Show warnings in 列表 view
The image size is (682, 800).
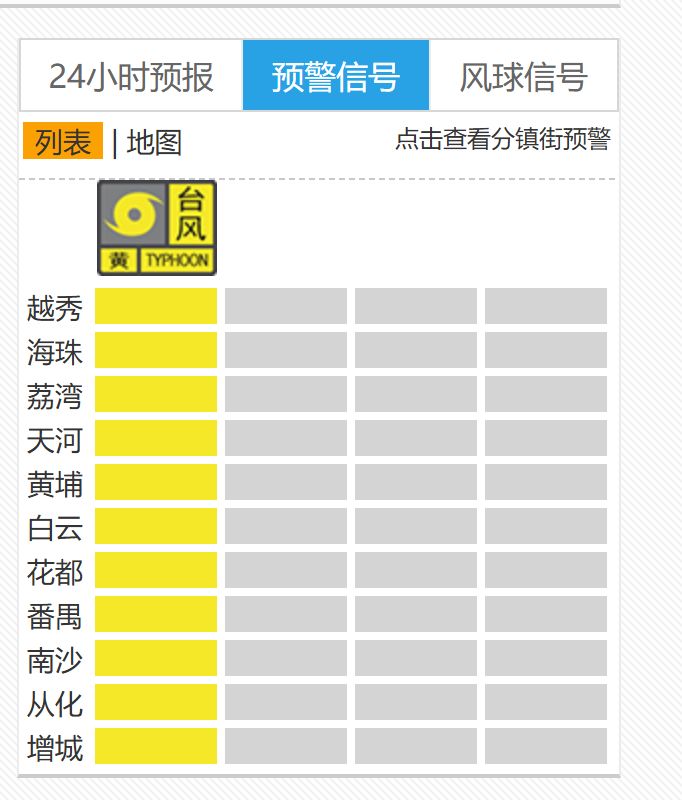(x=63, y=142)
